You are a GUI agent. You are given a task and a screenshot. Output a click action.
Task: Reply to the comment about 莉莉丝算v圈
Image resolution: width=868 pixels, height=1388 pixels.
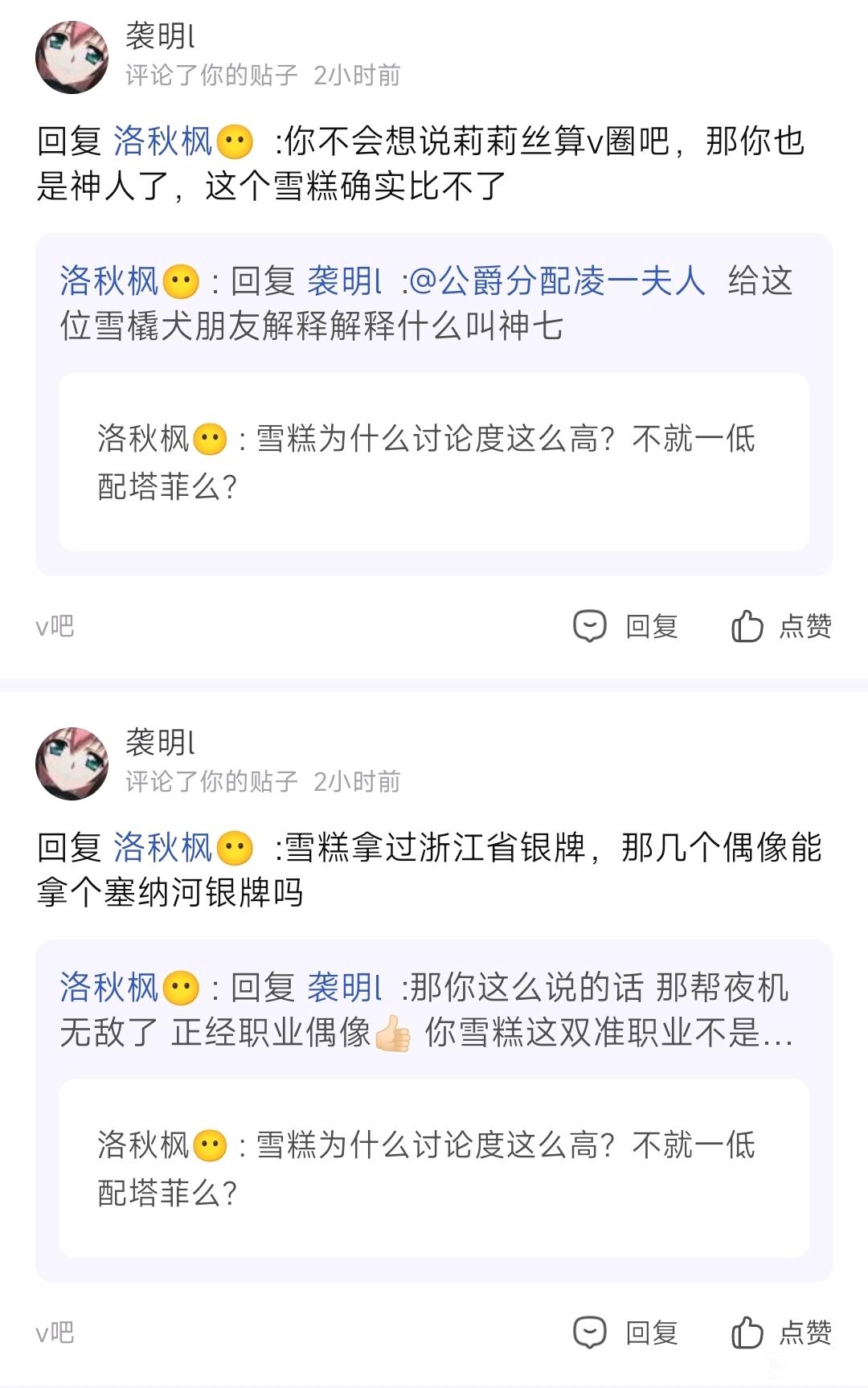coord(626,626)
